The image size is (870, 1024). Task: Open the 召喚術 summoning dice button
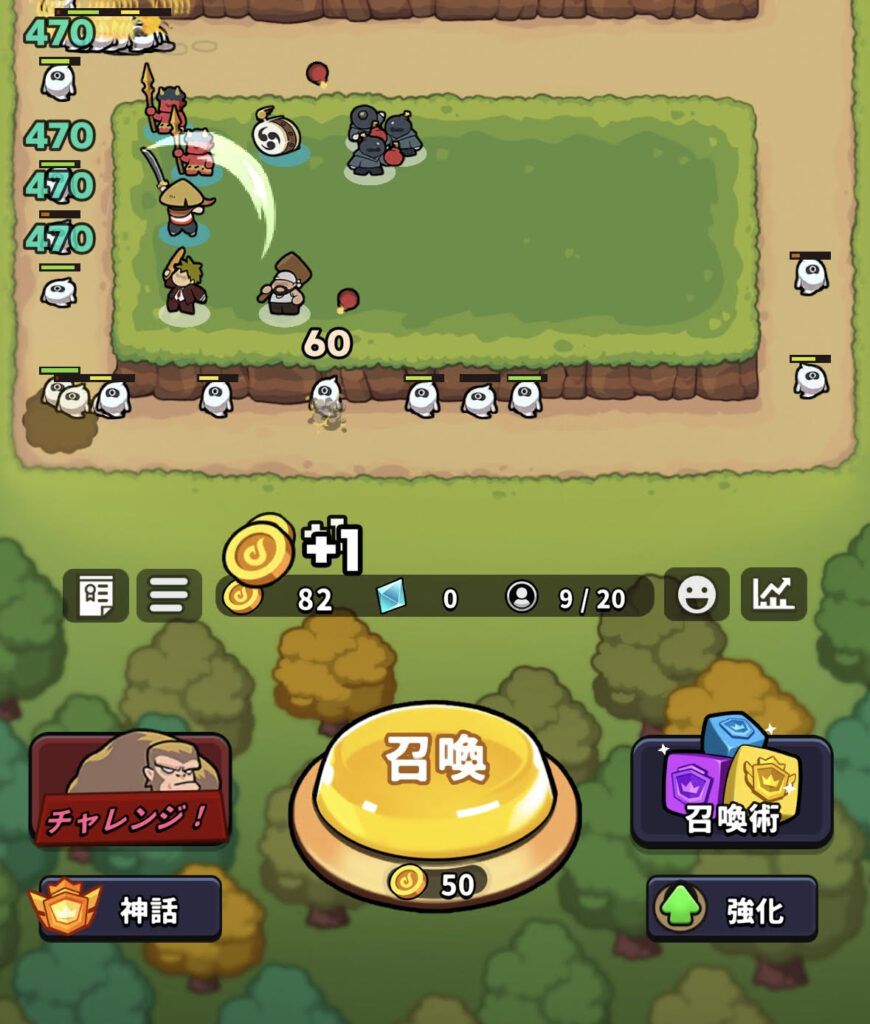732,790
